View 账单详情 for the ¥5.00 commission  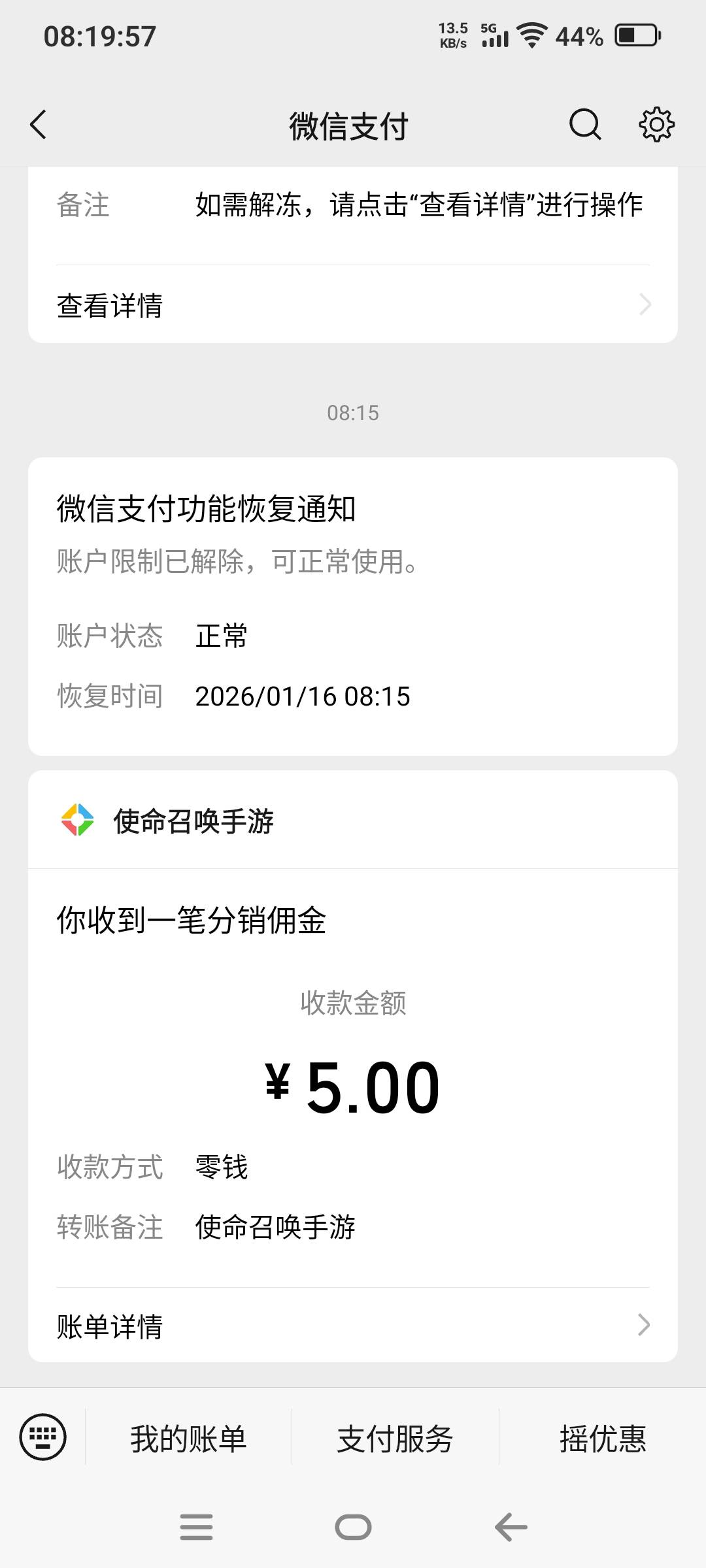(x=353, y=1326)
